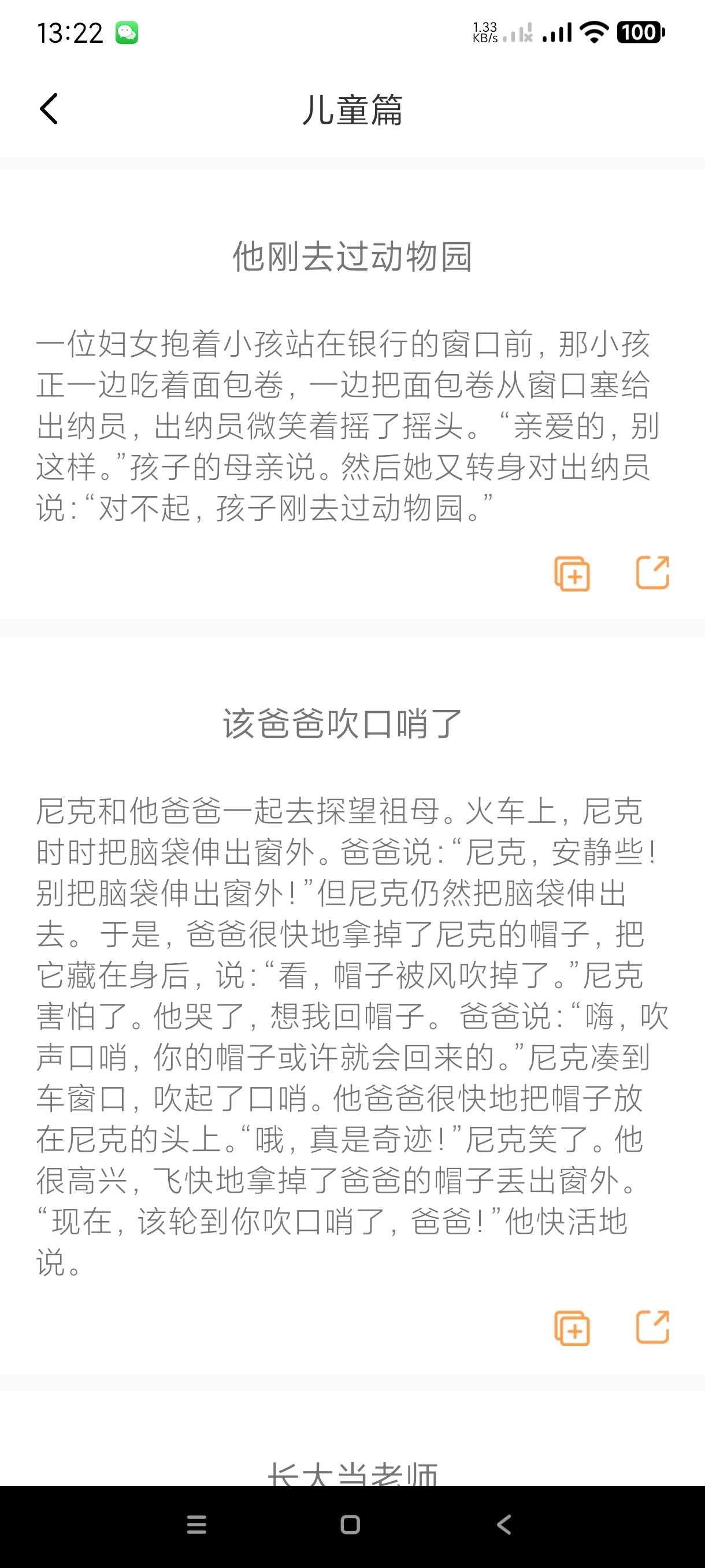Share the joke 他刚去过动物园
This screenshot has height=1568, width=705.
pyautogui.click(x=652, y=573)
